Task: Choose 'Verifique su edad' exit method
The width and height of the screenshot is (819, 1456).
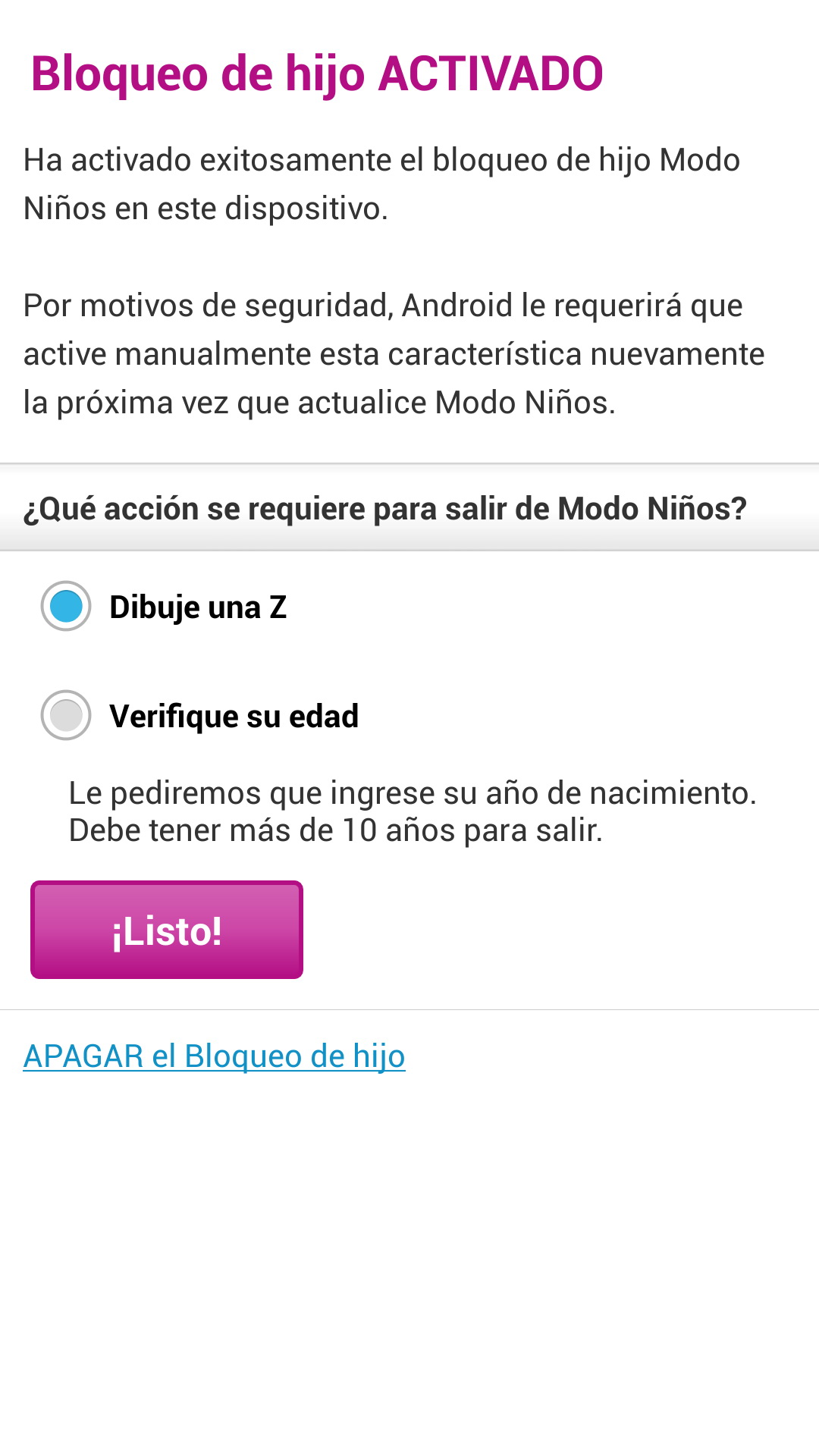Action: 67,715
